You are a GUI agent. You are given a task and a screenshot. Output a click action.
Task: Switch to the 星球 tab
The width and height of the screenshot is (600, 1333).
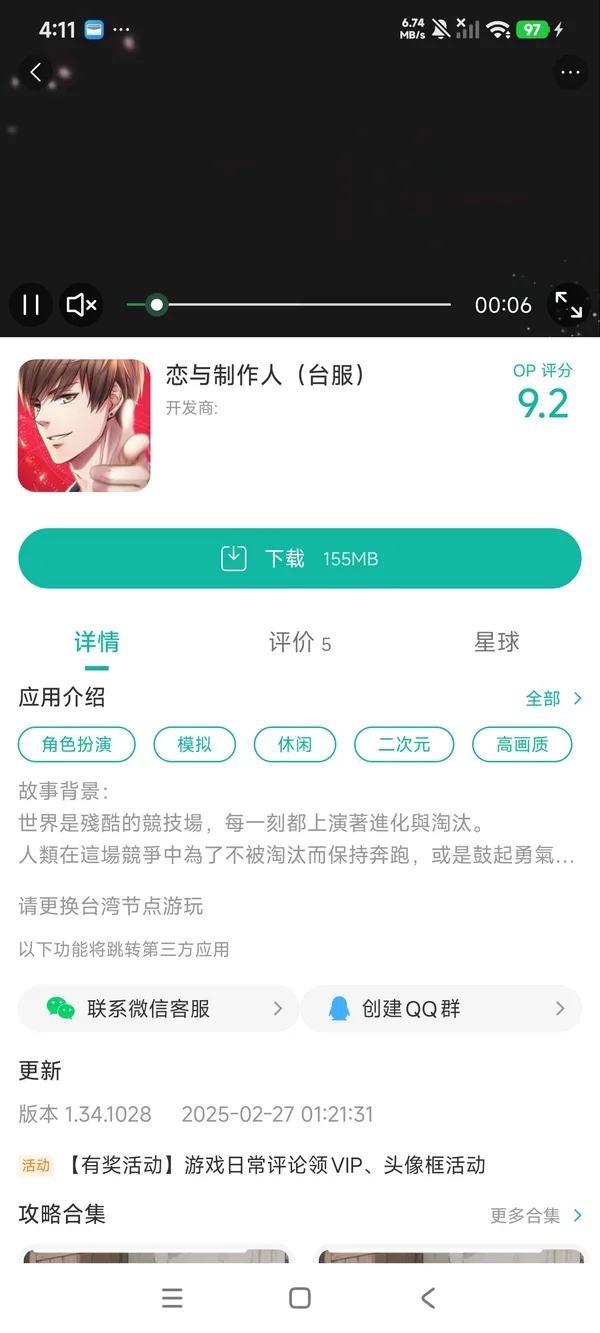point(496,642)
